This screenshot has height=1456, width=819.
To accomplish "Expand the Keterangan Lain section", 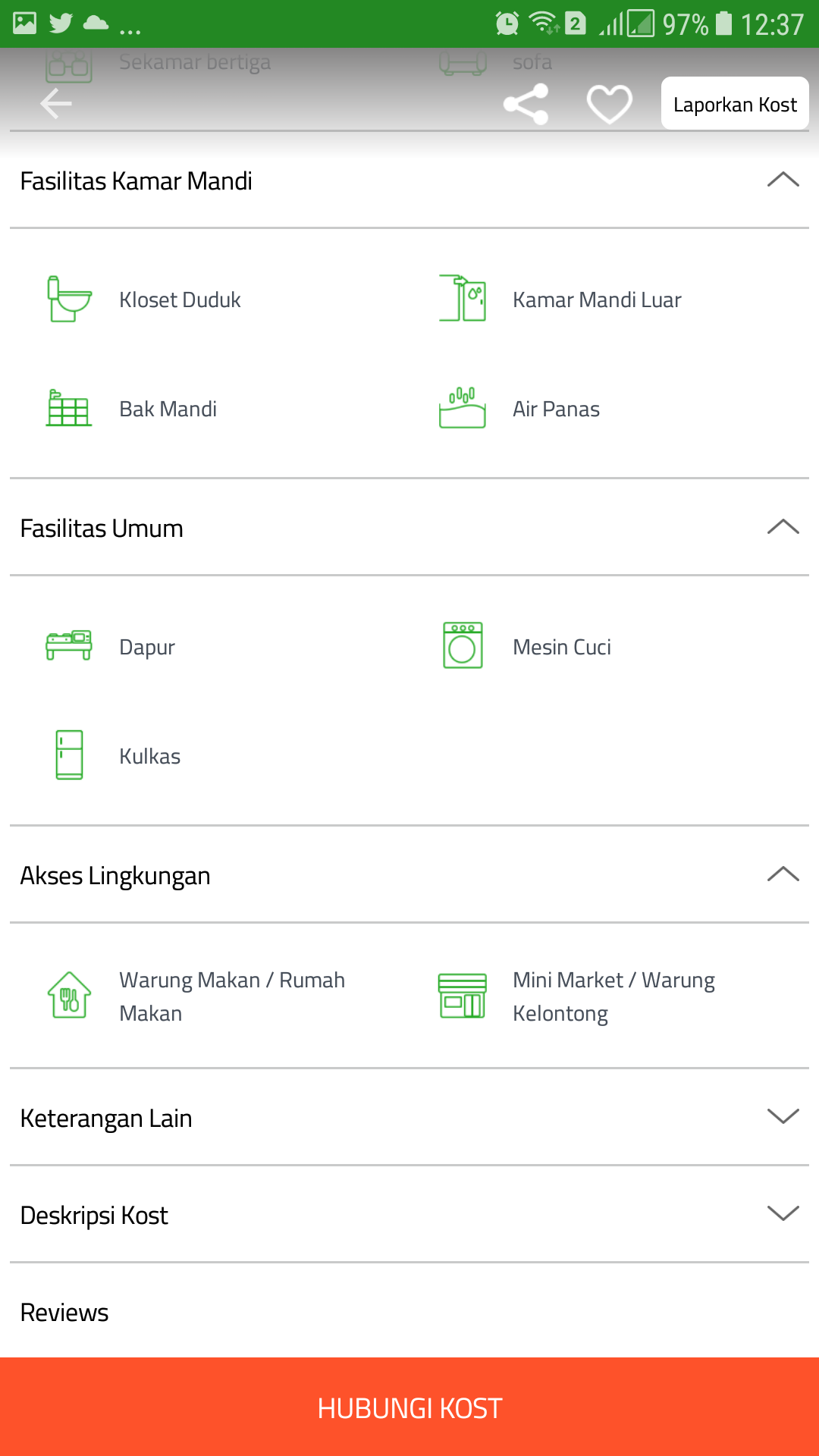I will [x=783, y=1117].
